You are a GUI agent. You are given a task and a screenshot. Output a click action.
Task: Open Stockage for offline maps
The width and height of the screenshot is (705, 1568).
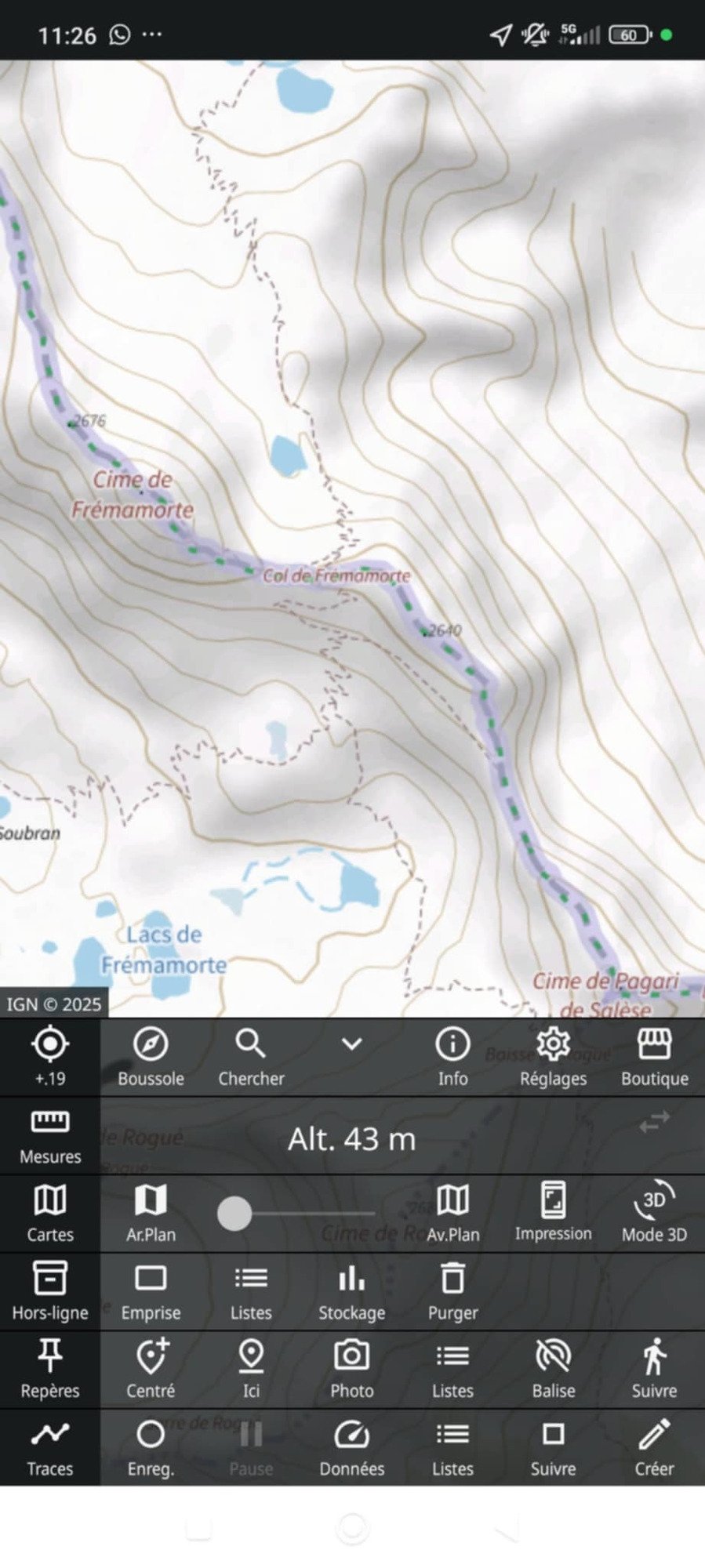coord(351,1290)
